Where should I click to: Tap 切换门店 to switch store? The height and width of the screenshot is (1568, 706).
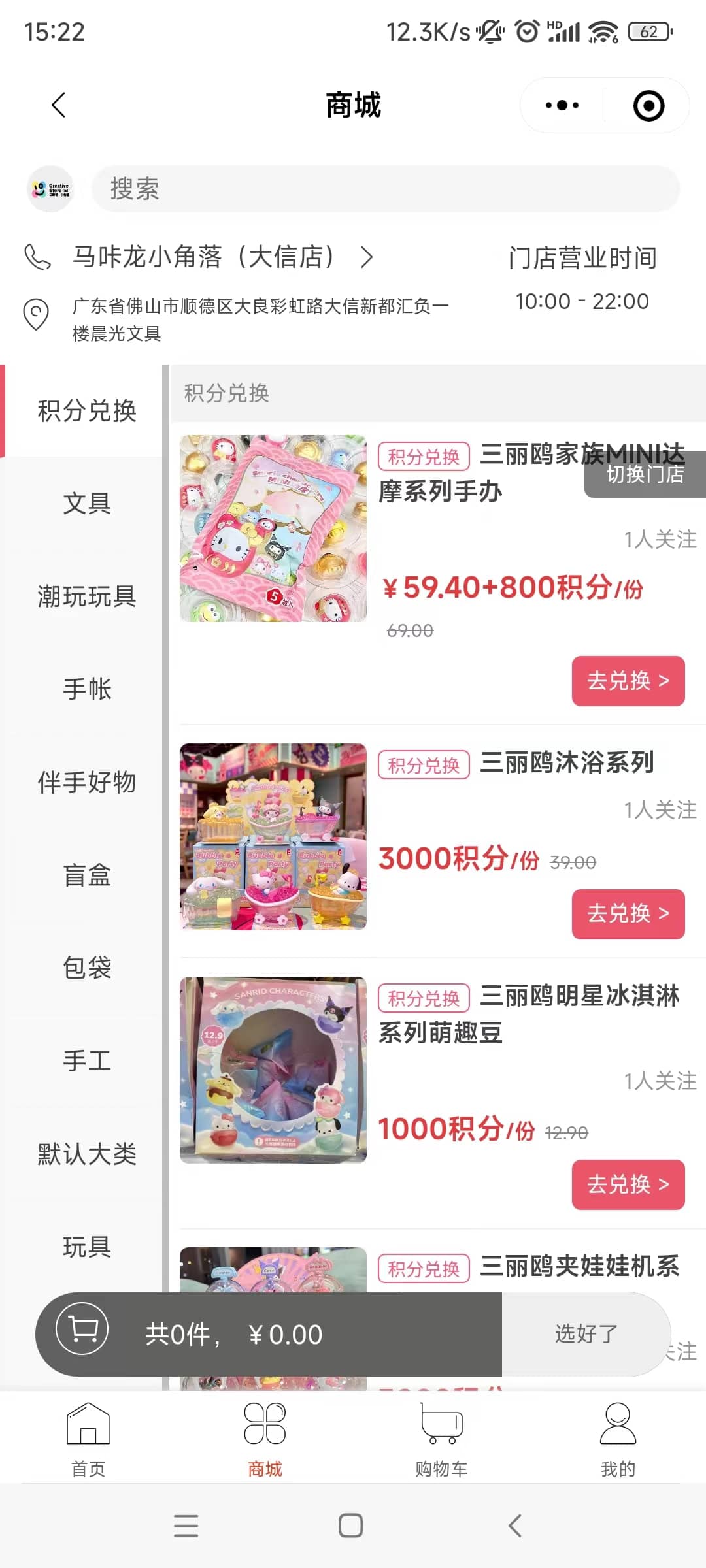(645, 474)
